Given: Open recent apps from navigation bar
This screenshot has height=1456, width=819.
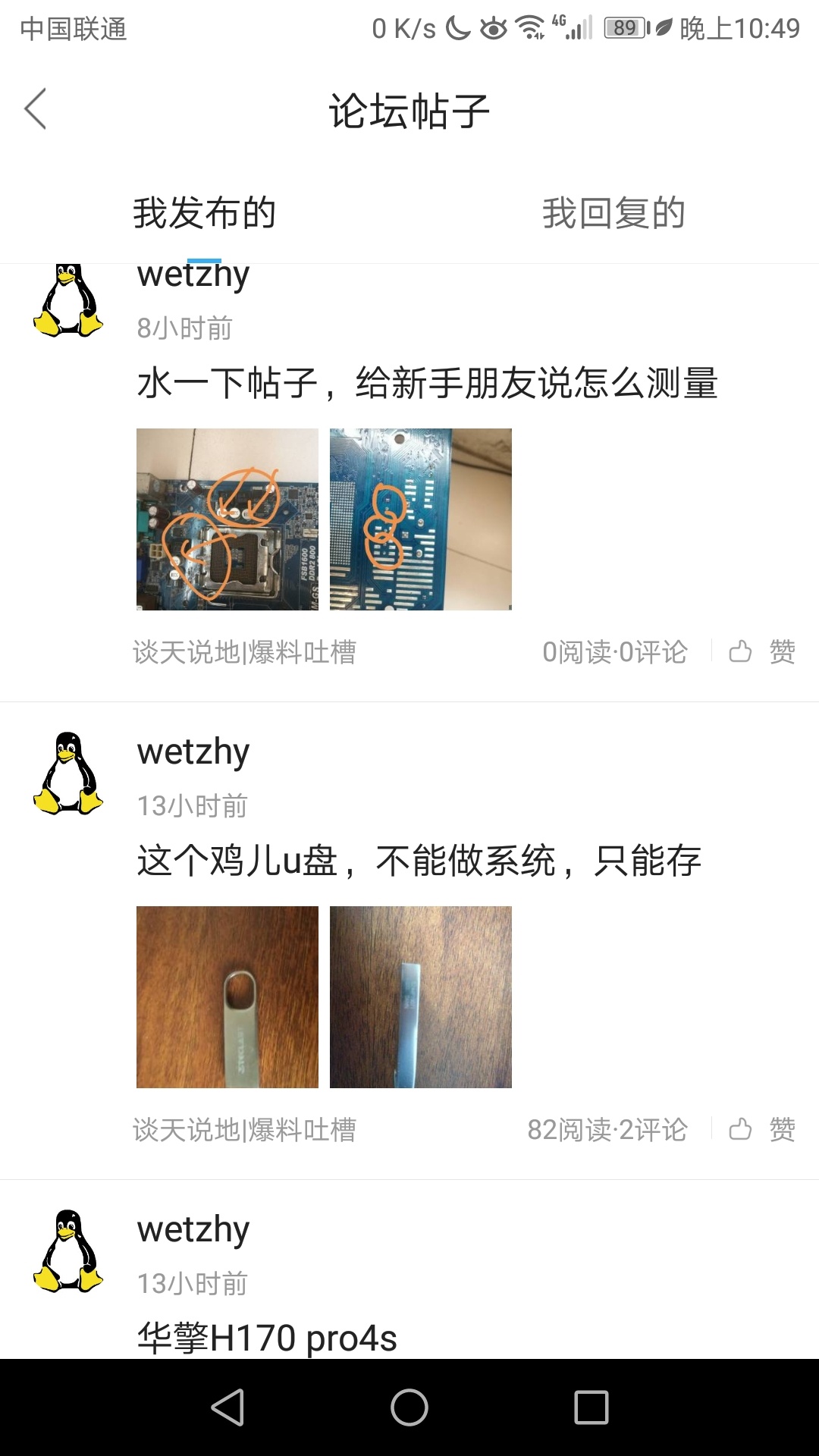Looking at the screenshot, I should (x=591, y=1407).
